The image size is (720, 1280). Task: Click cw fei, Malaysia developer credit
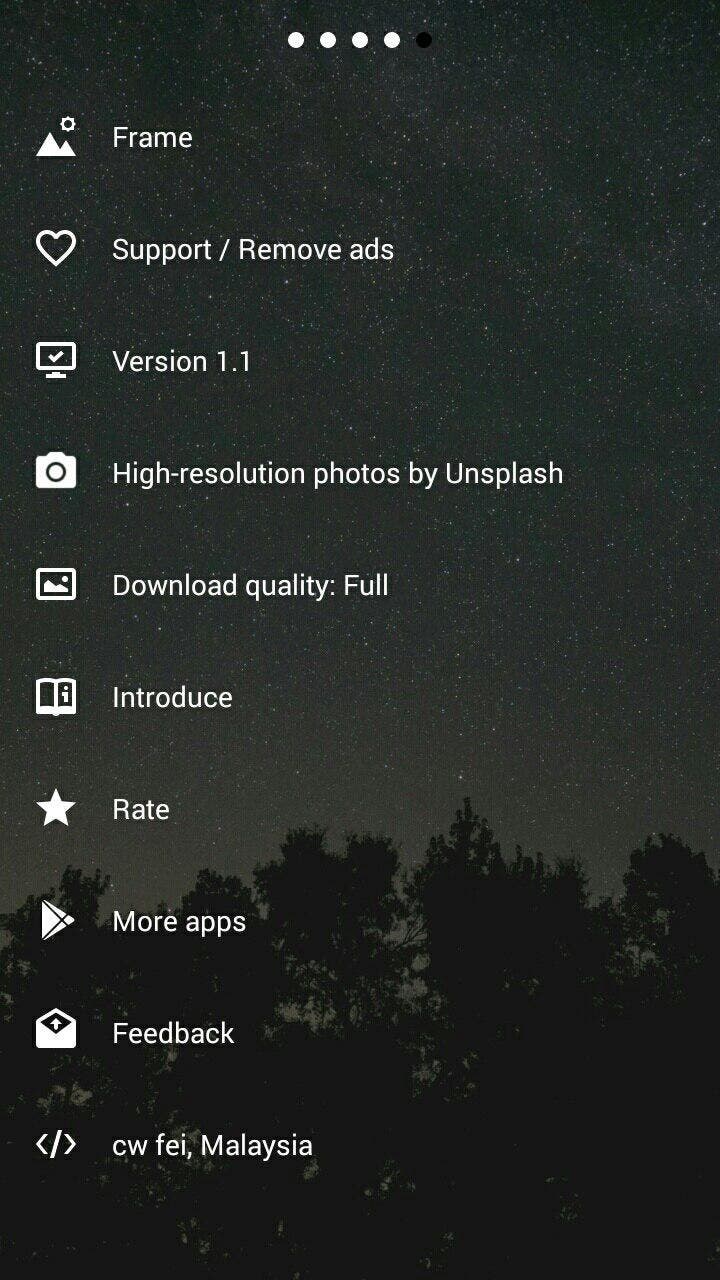(x=212, y=1144)
